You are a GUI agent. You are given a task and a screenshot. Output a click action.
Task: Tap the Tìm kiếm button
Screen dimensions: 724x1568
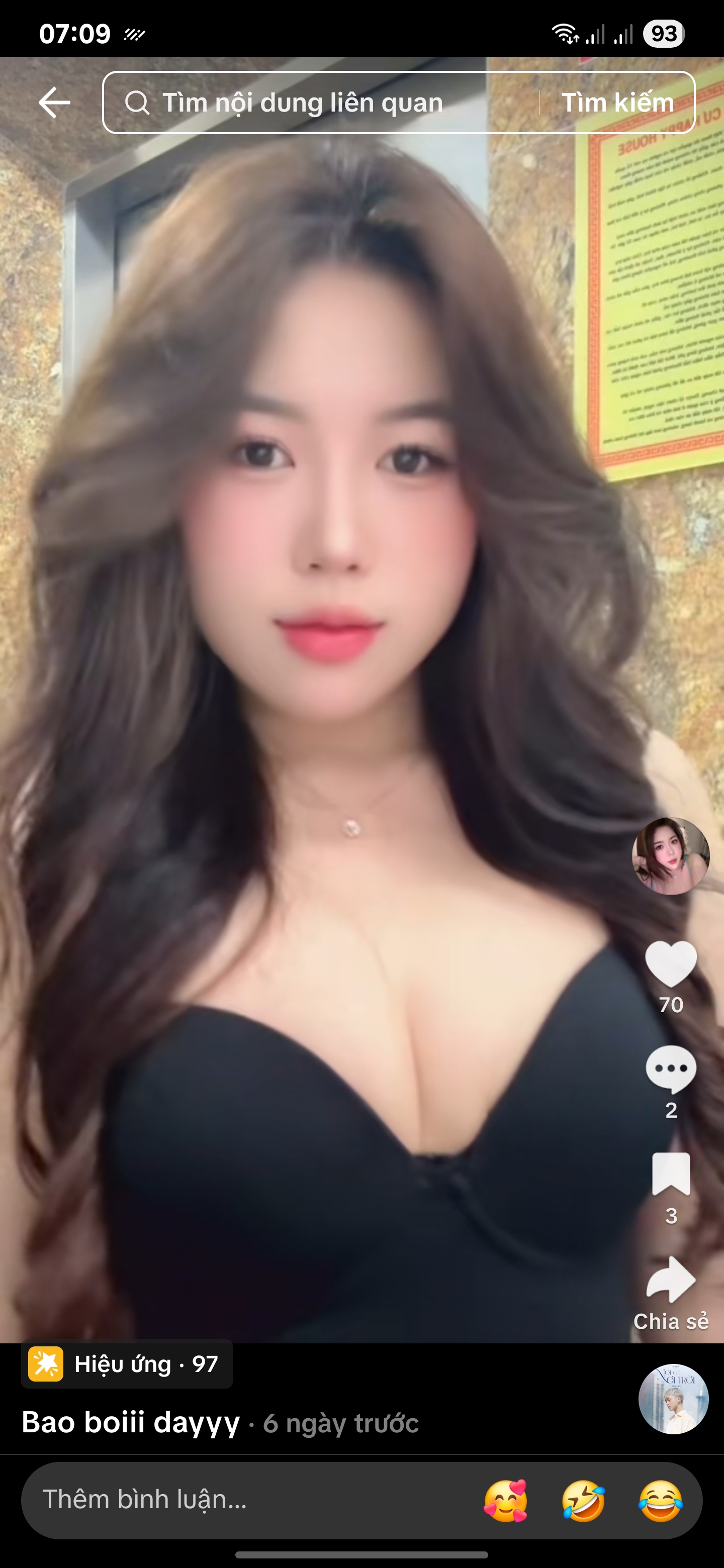tap(617, 102)
